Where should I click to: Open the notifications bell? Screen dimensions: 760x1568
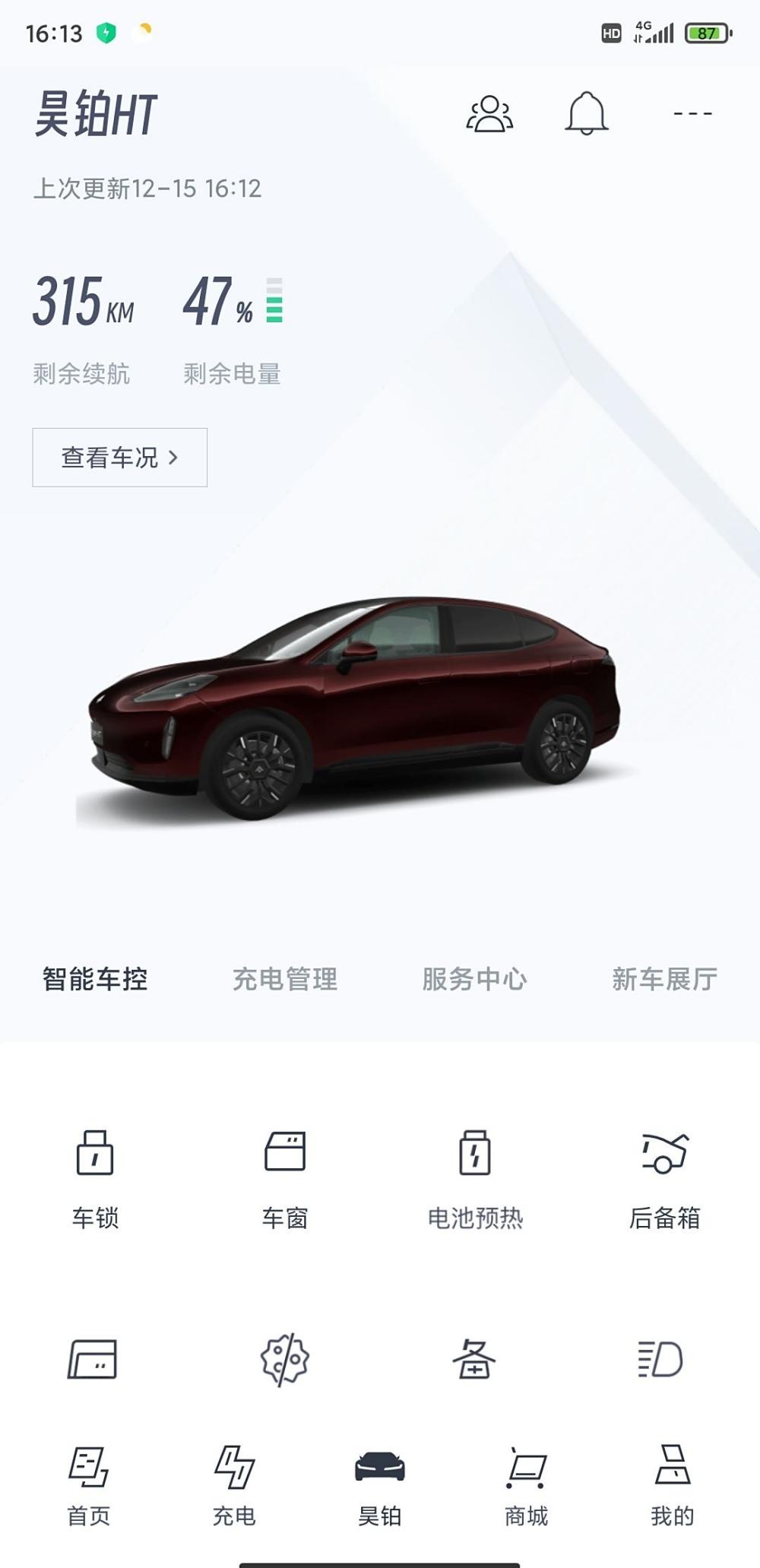[x=587, y=113]
